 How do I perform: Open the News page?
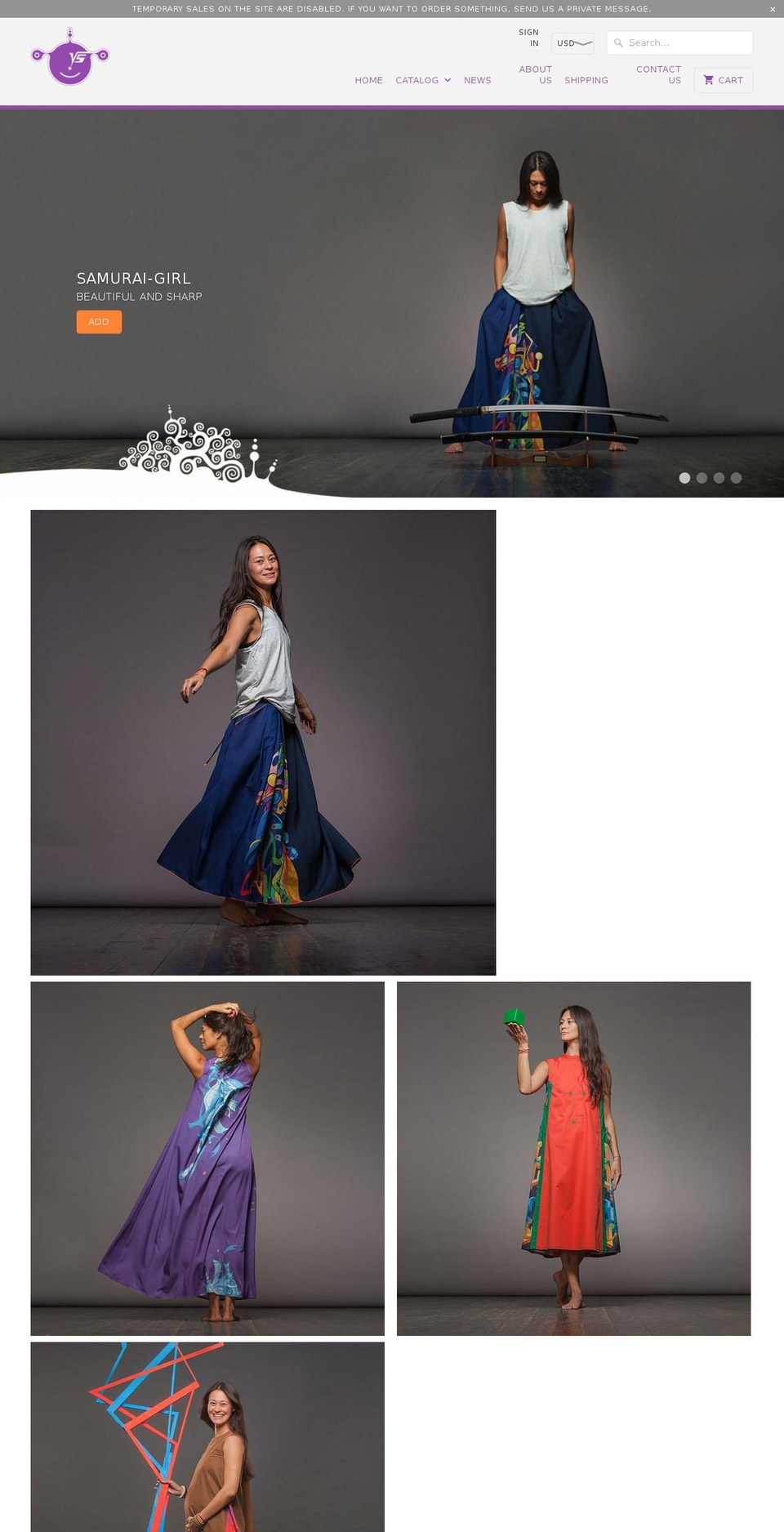[x=477, y=80]
